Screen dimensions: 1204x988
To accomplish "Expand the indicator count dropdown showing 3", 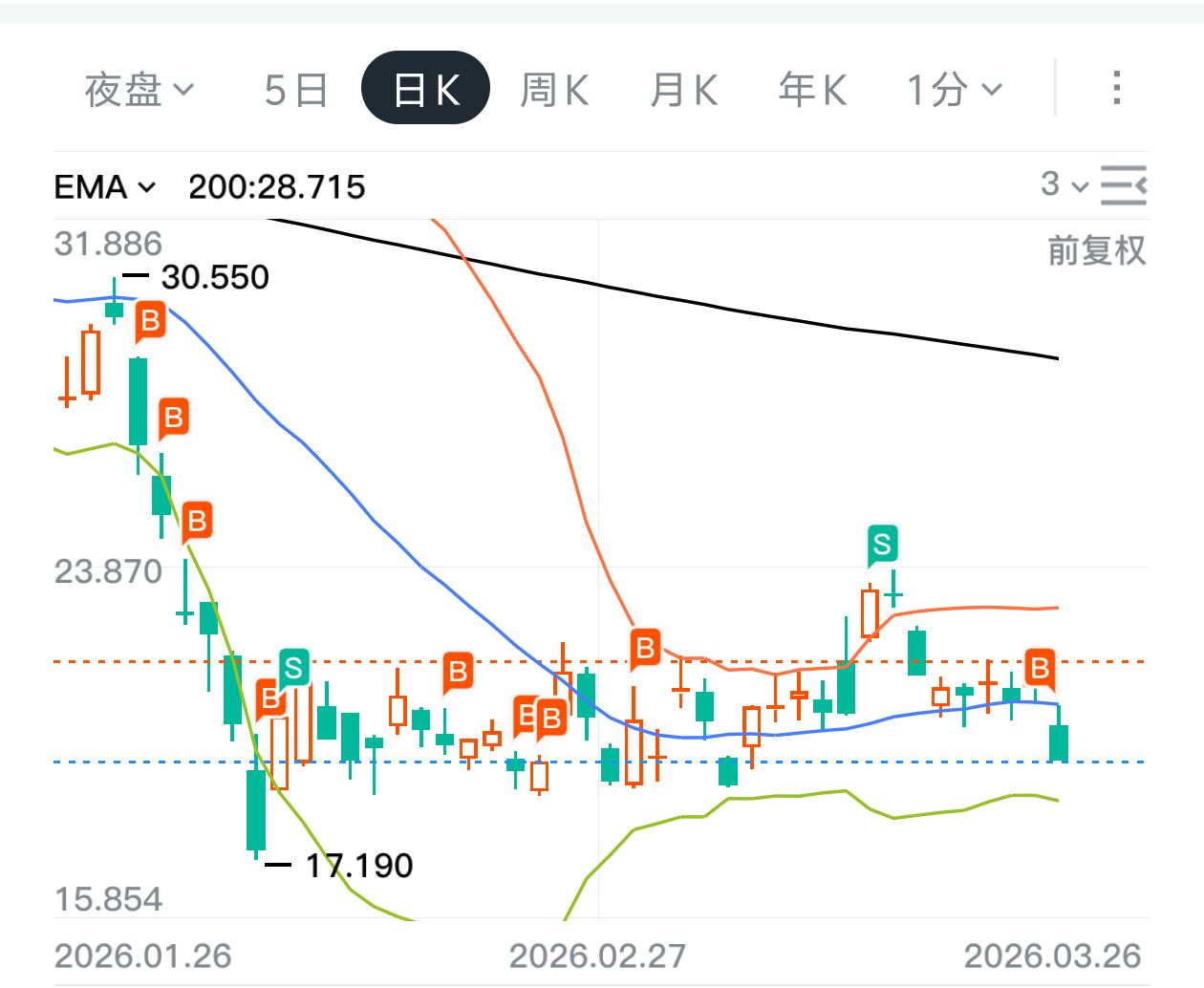I will coord(1064,183).
